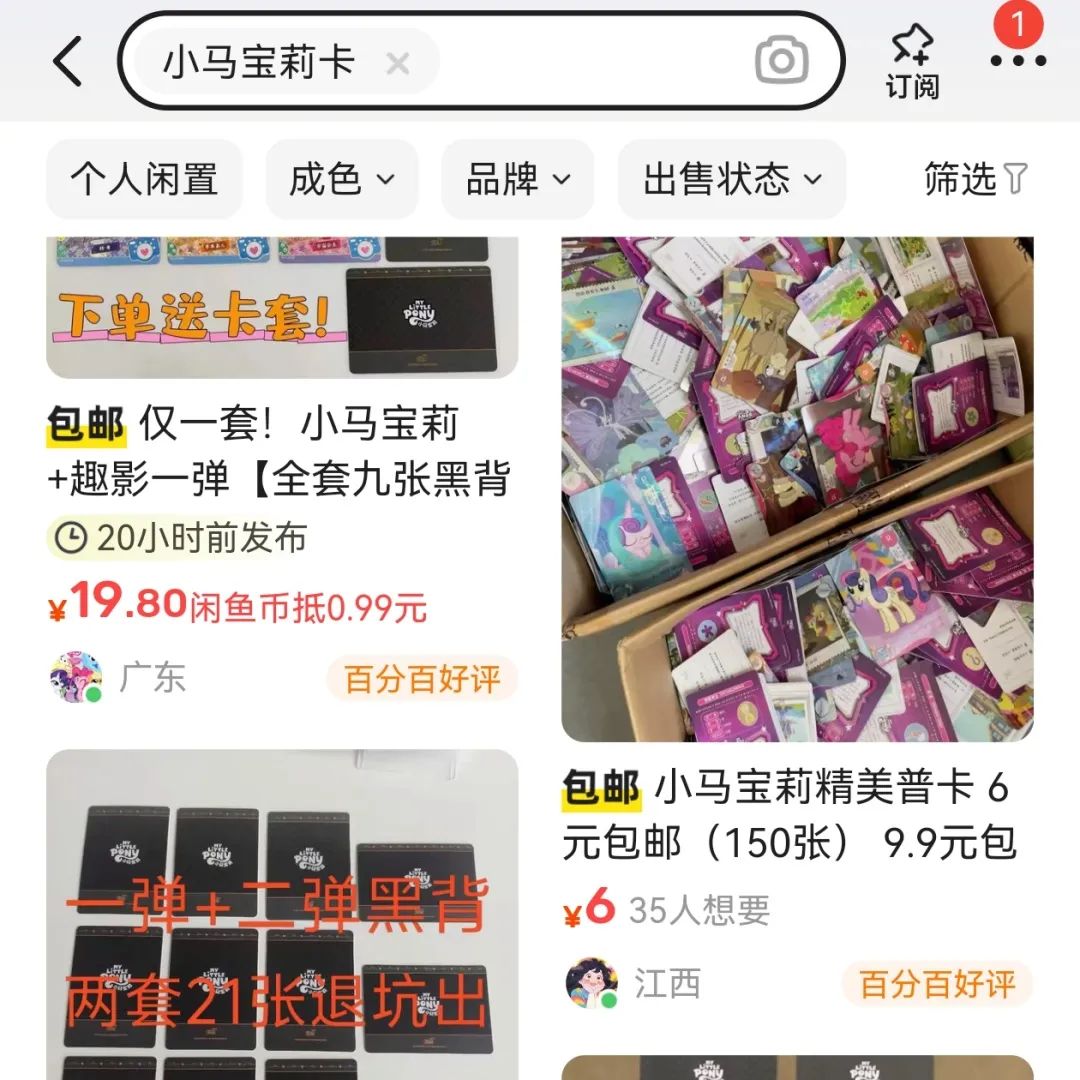Expand the 品牌 dropdown

coord(518,180)
